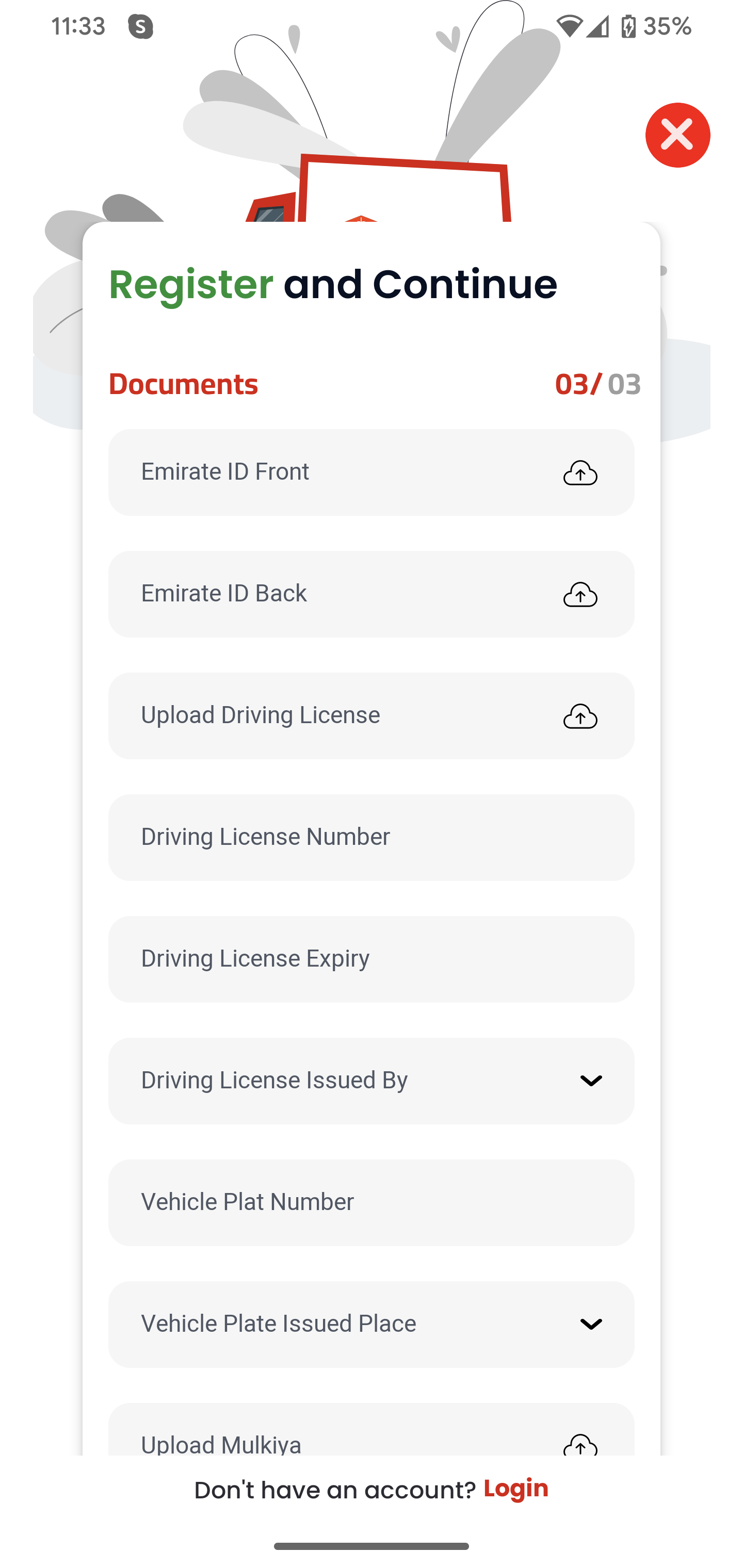Open the Vehicle Plate Issued Place dropdown
The width and height of the screenshot is (743, 1568).
(371, 1325)
